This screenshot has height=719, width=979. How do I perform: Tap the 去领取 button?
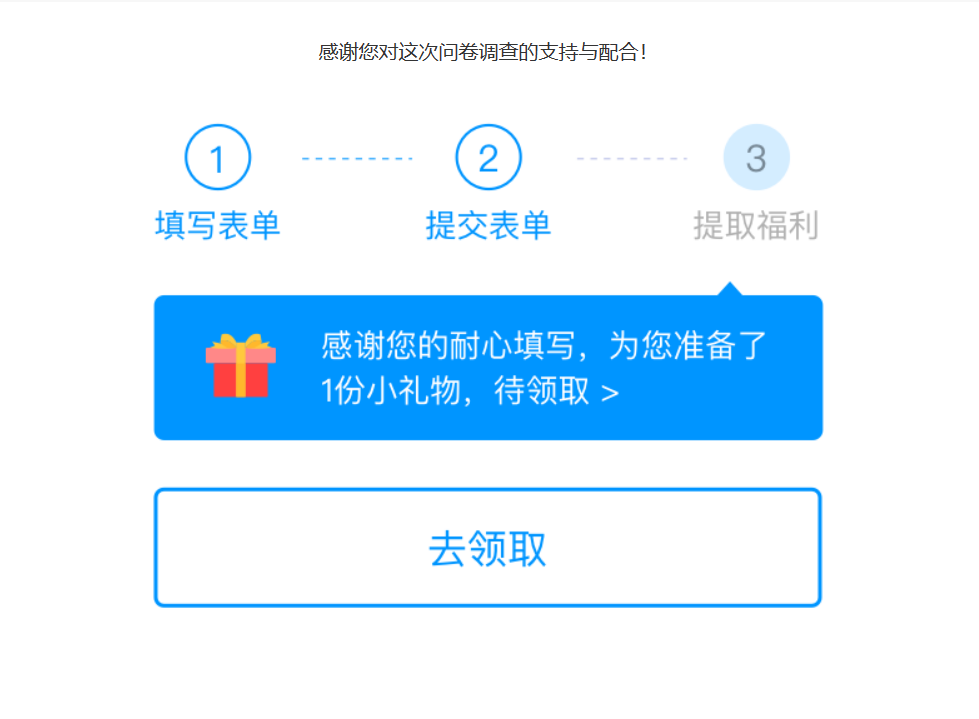[x=487, y=547]
